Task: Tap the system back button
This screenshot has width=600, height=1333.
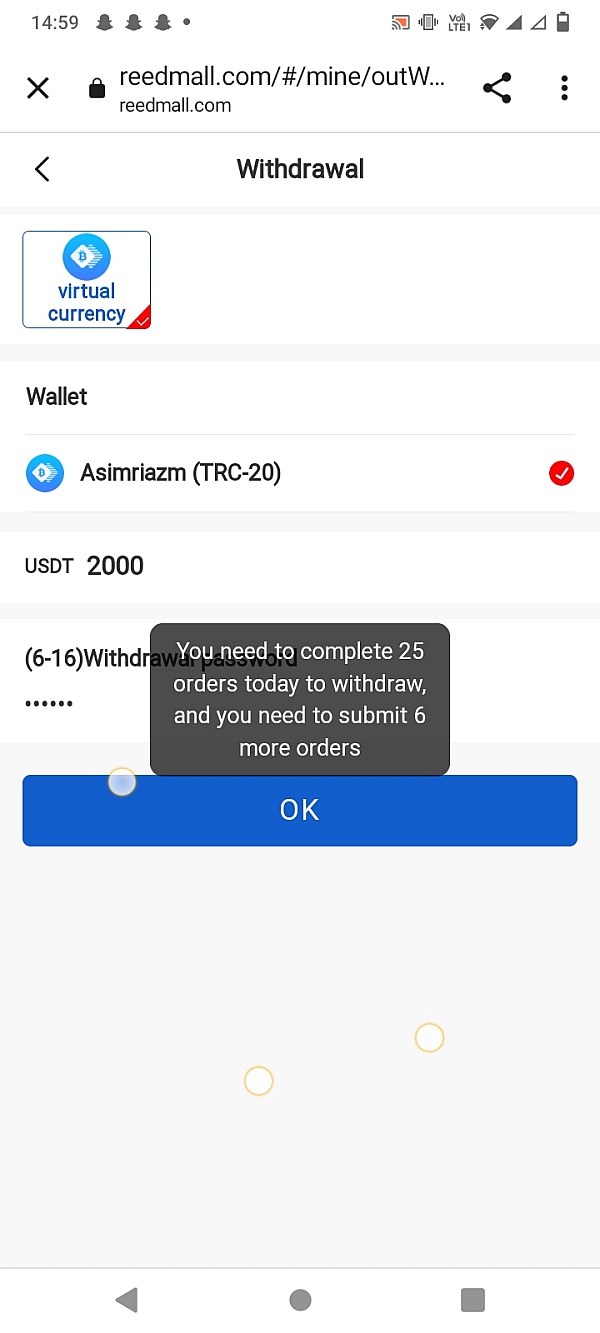Action: coord(126,1299)
